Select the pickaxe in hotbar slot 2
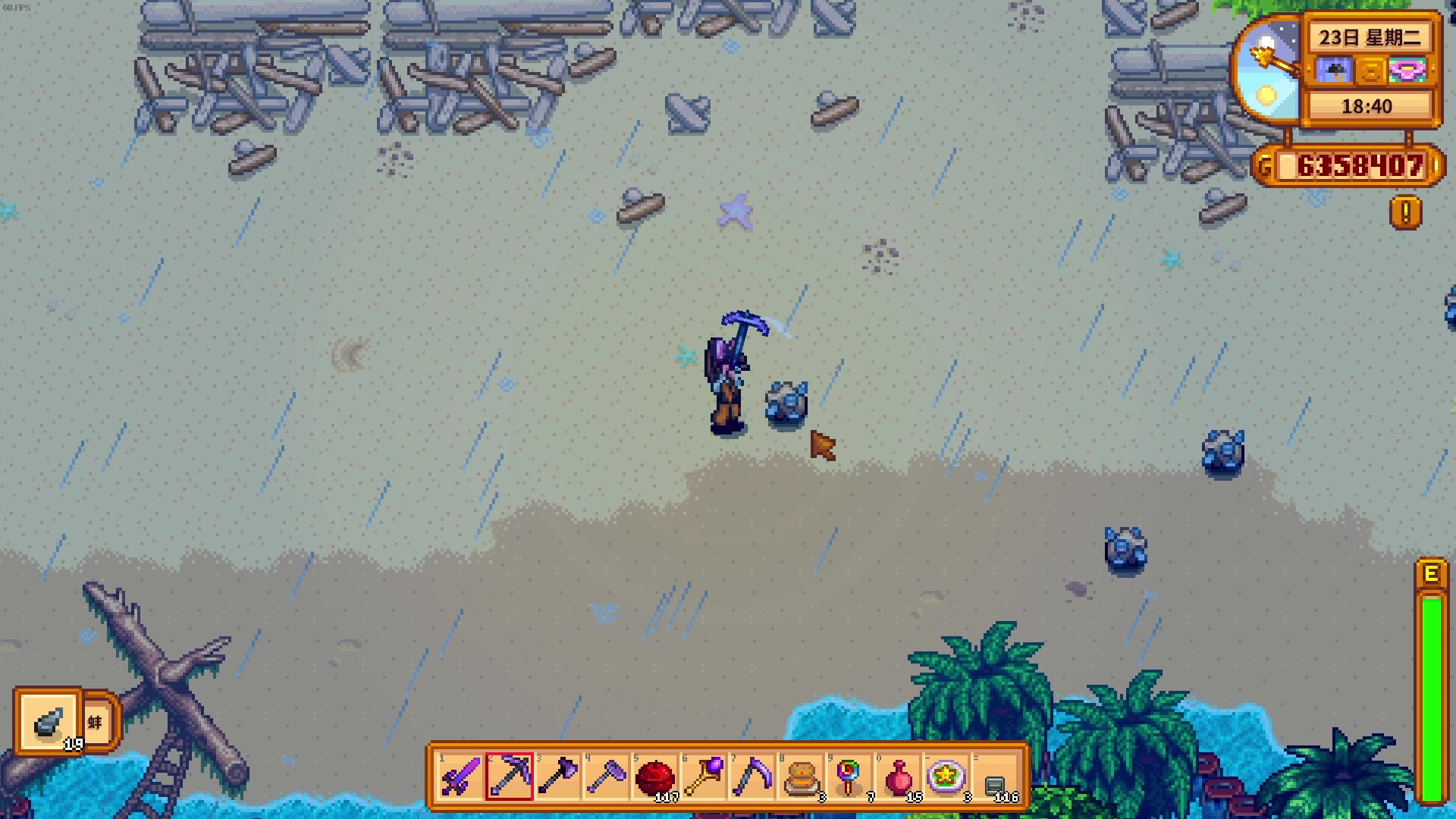1456x819 pixels. 509,777
